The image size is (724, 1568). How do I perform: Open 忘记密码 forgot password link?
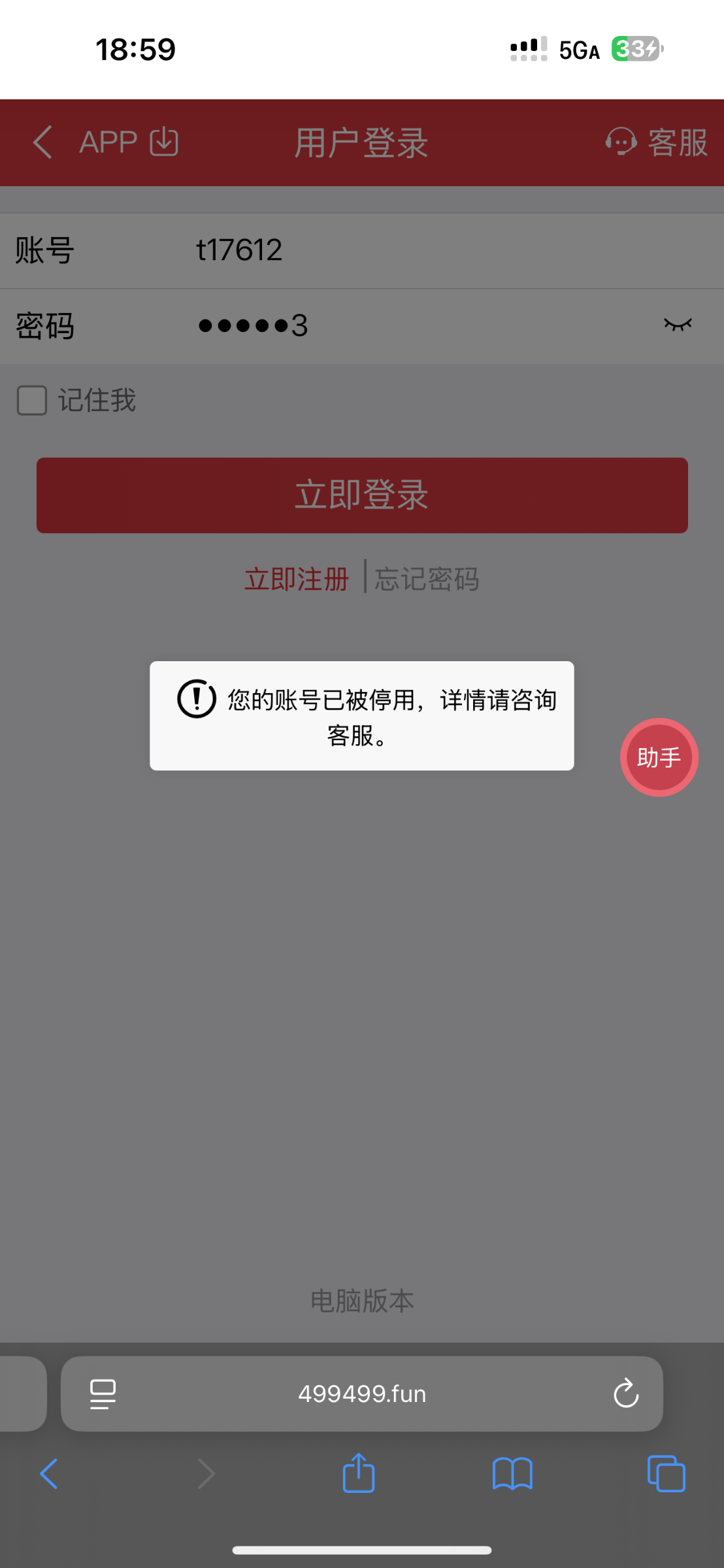[427, 580]
